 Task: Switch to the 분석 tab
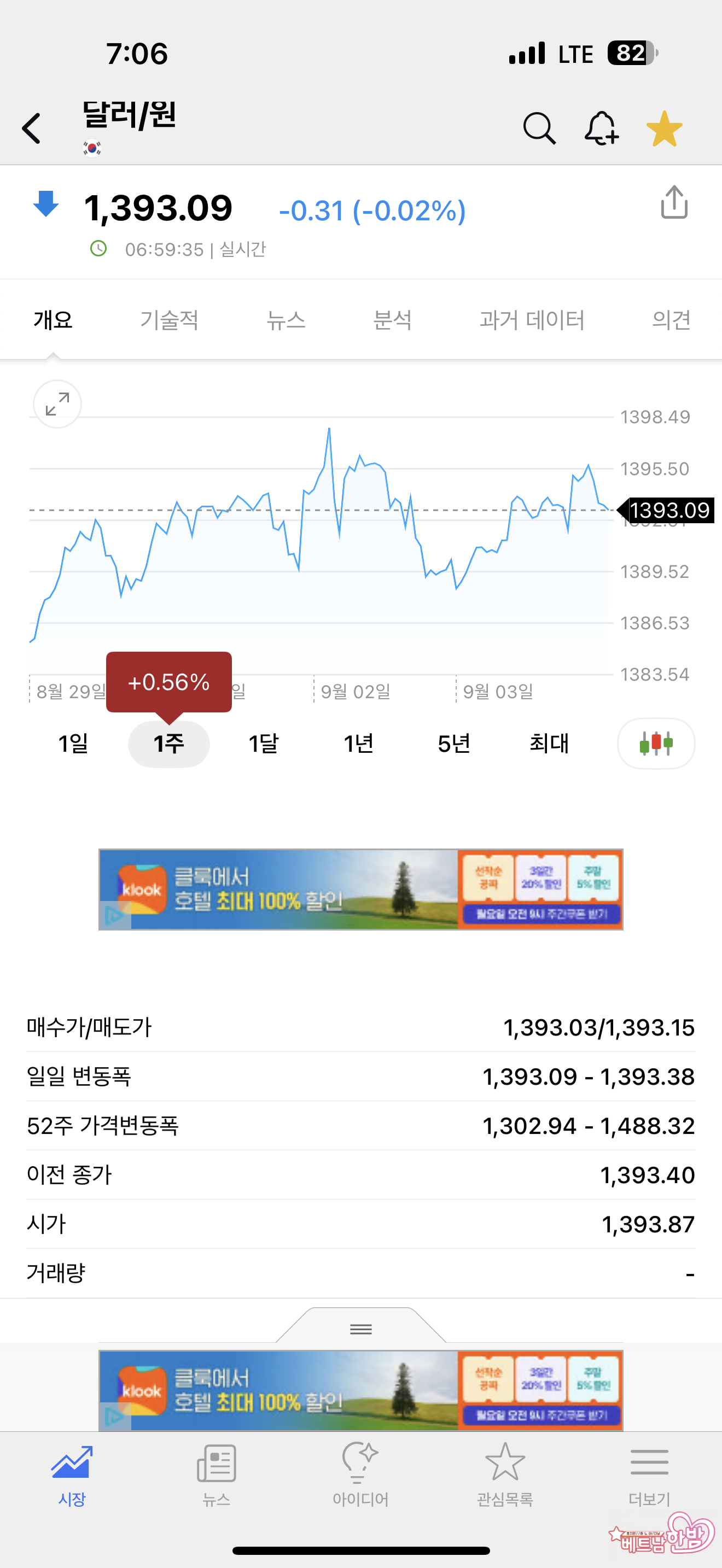coord(393,320)
